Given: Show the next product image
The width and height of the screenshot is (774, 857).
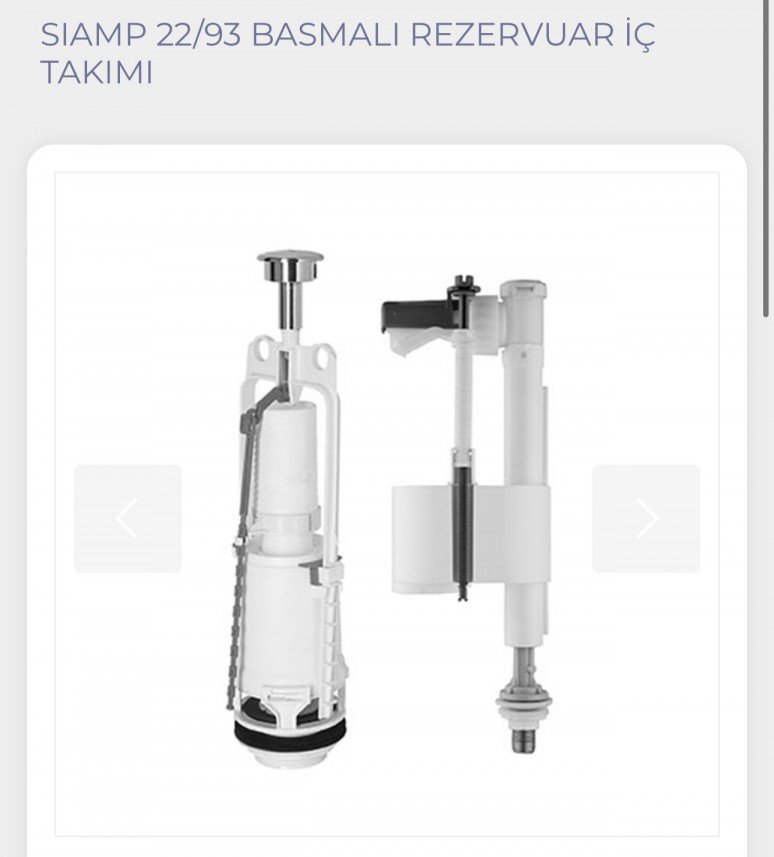Looking at the screenshot, I should point(646,518).
